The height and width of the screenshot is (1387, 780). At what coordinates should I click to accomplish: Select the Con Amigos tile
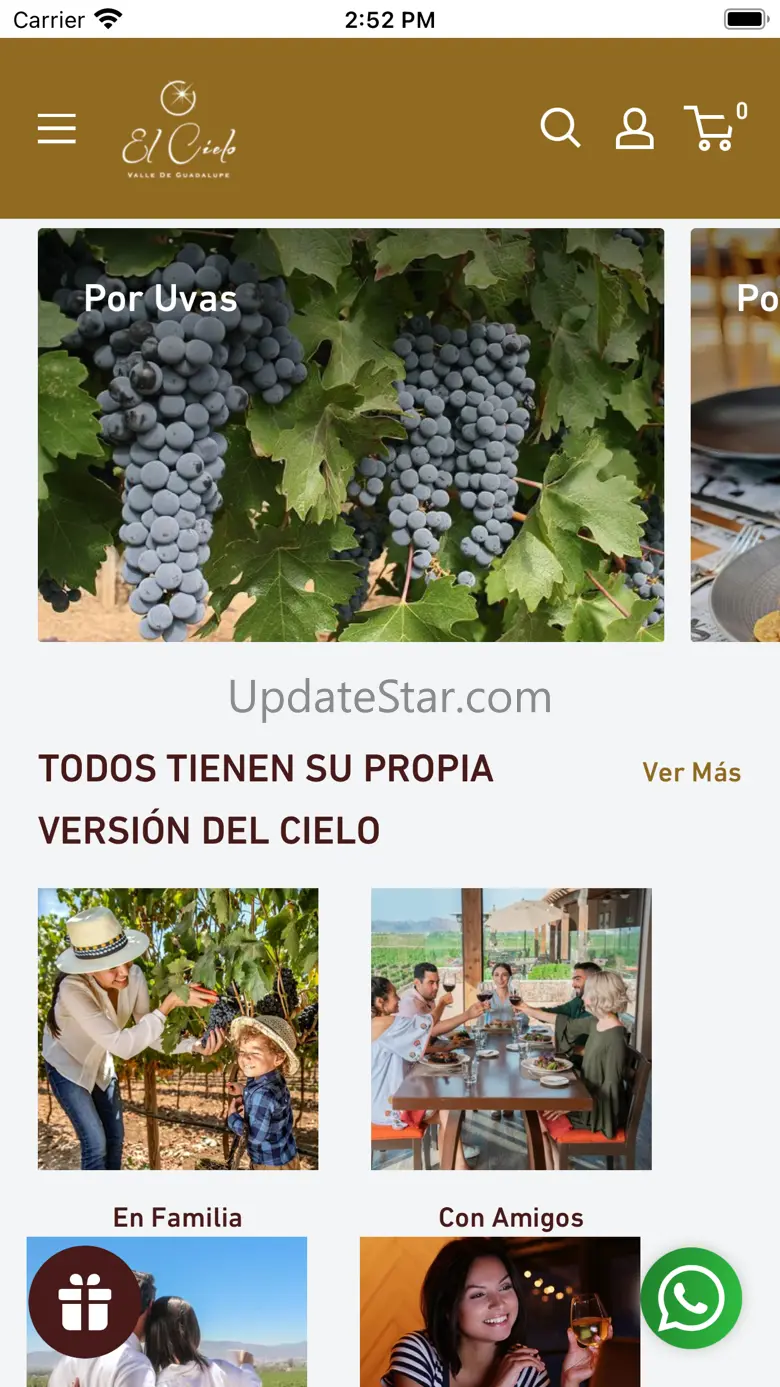(x=511, y=1030)
